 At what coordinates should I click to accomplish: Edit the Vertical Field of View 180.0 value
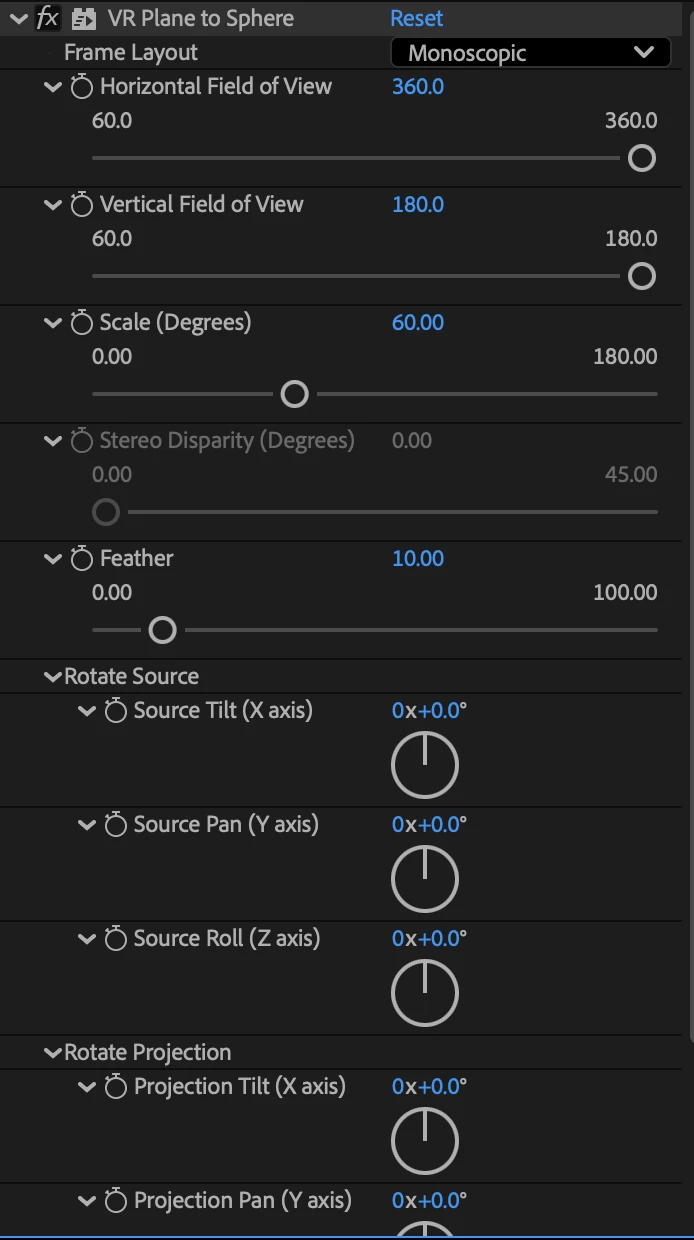pos(418,205)
